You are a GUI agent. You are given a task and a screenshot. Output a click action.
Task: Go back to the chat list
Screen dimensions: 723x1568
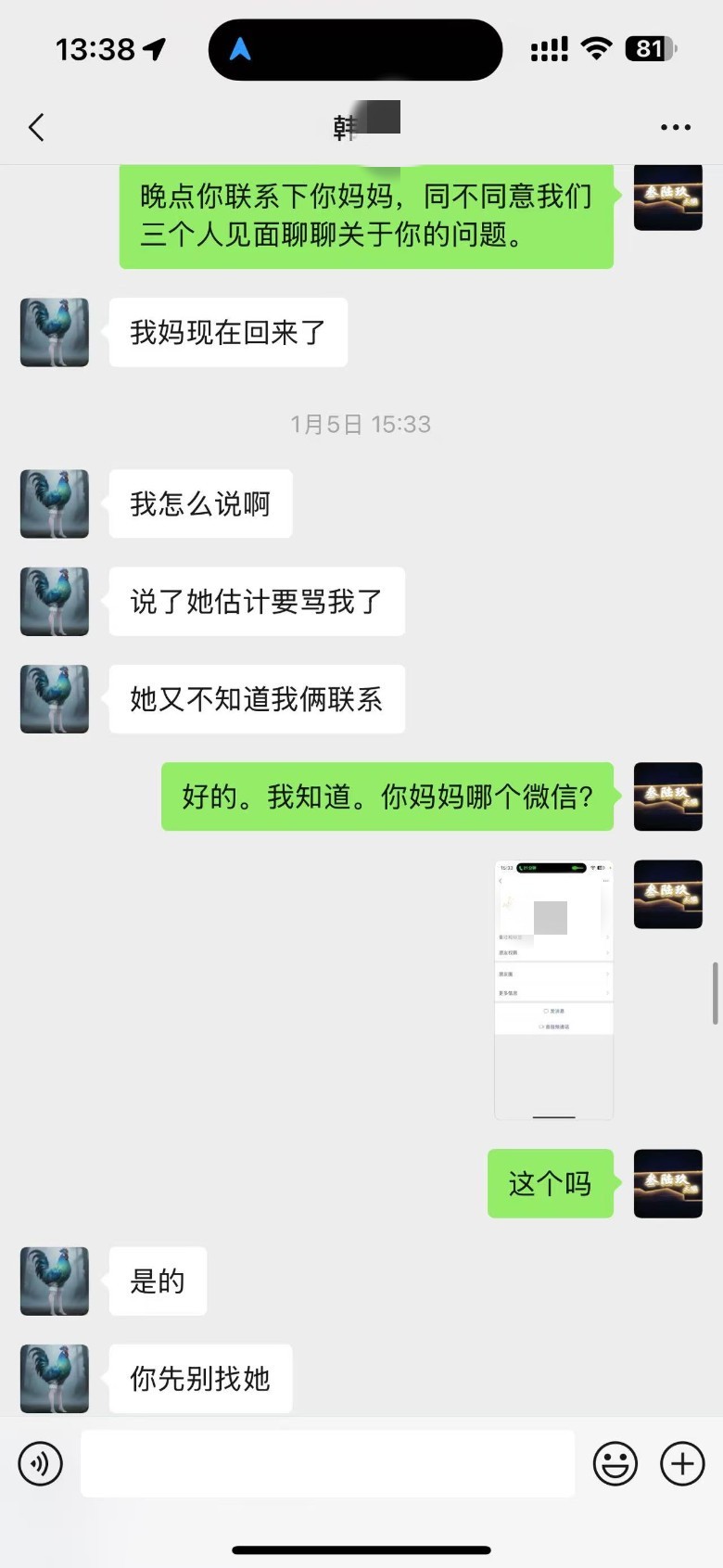point(37,127)
